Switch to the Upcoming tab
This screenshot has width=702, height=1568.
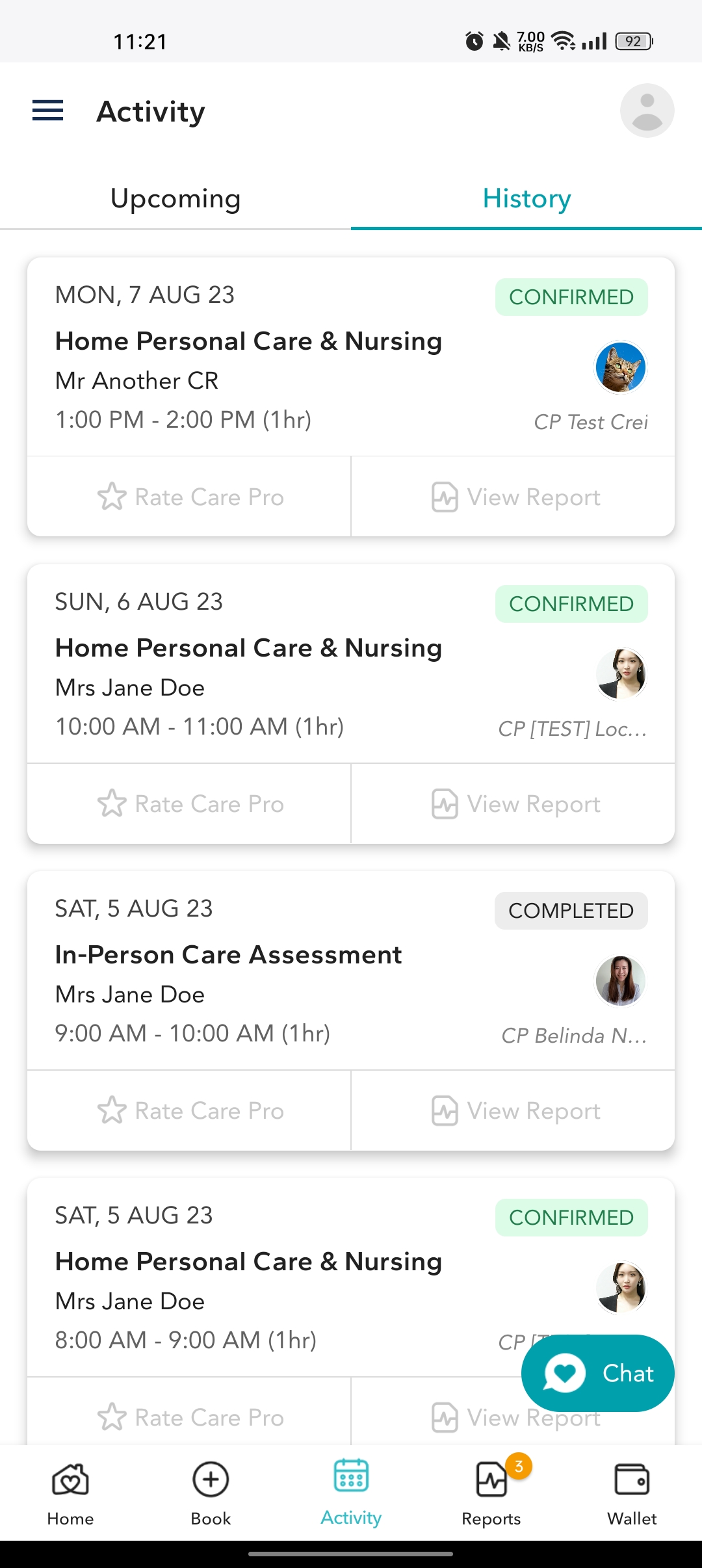point(175,199)
